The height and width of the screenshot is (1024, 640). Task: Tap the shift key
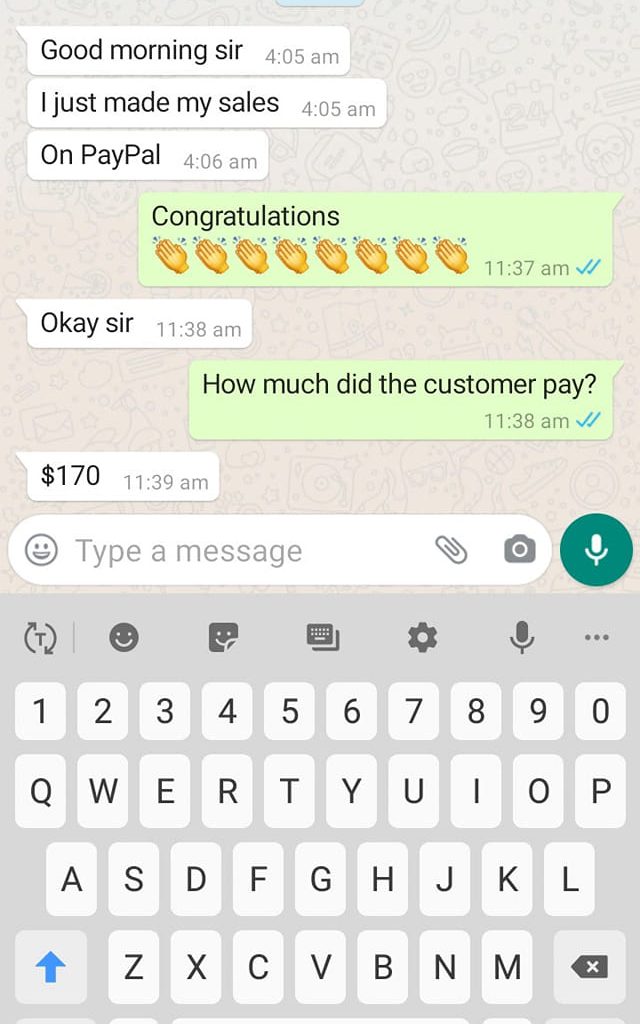coord(51,966)
